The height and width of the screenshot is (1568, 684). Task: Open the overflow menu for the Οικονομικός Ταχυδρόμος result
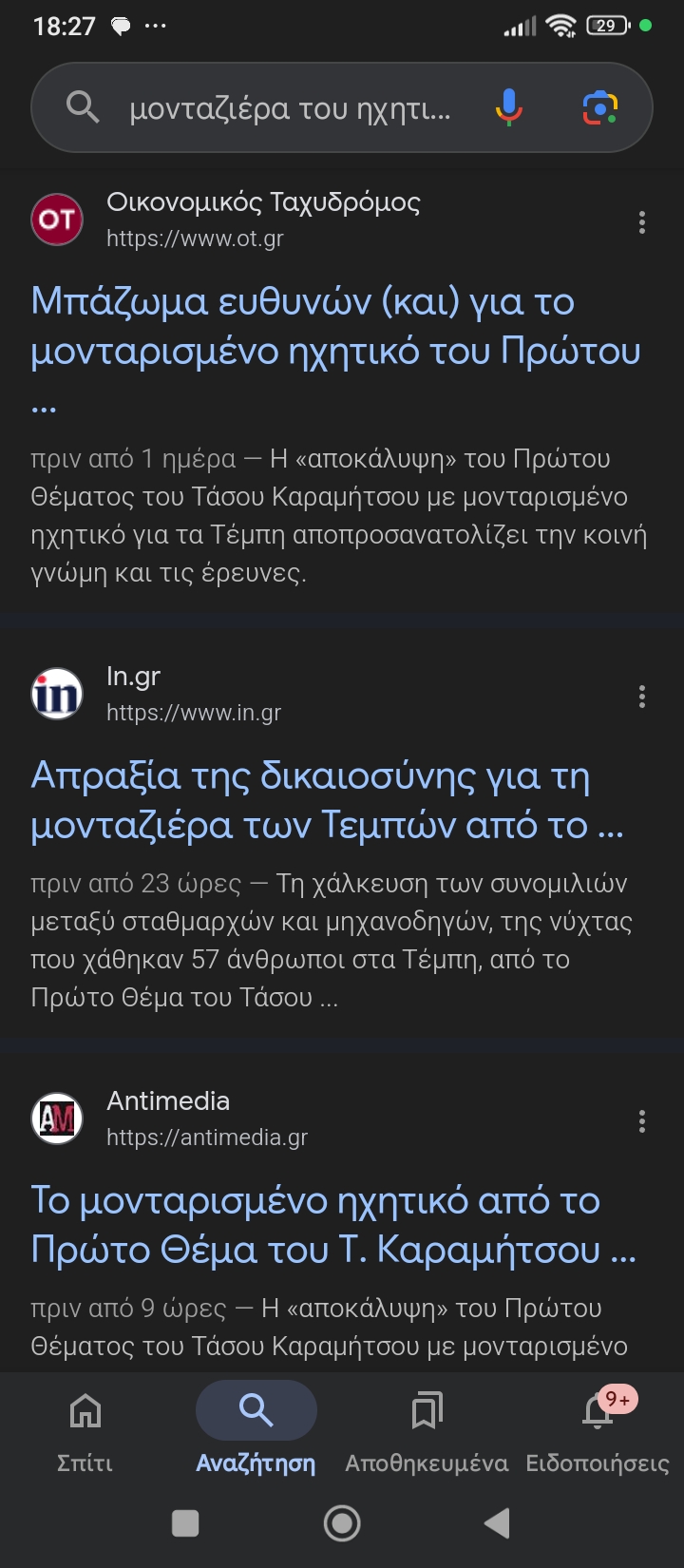pyautogui.click(x=642, y=222)
